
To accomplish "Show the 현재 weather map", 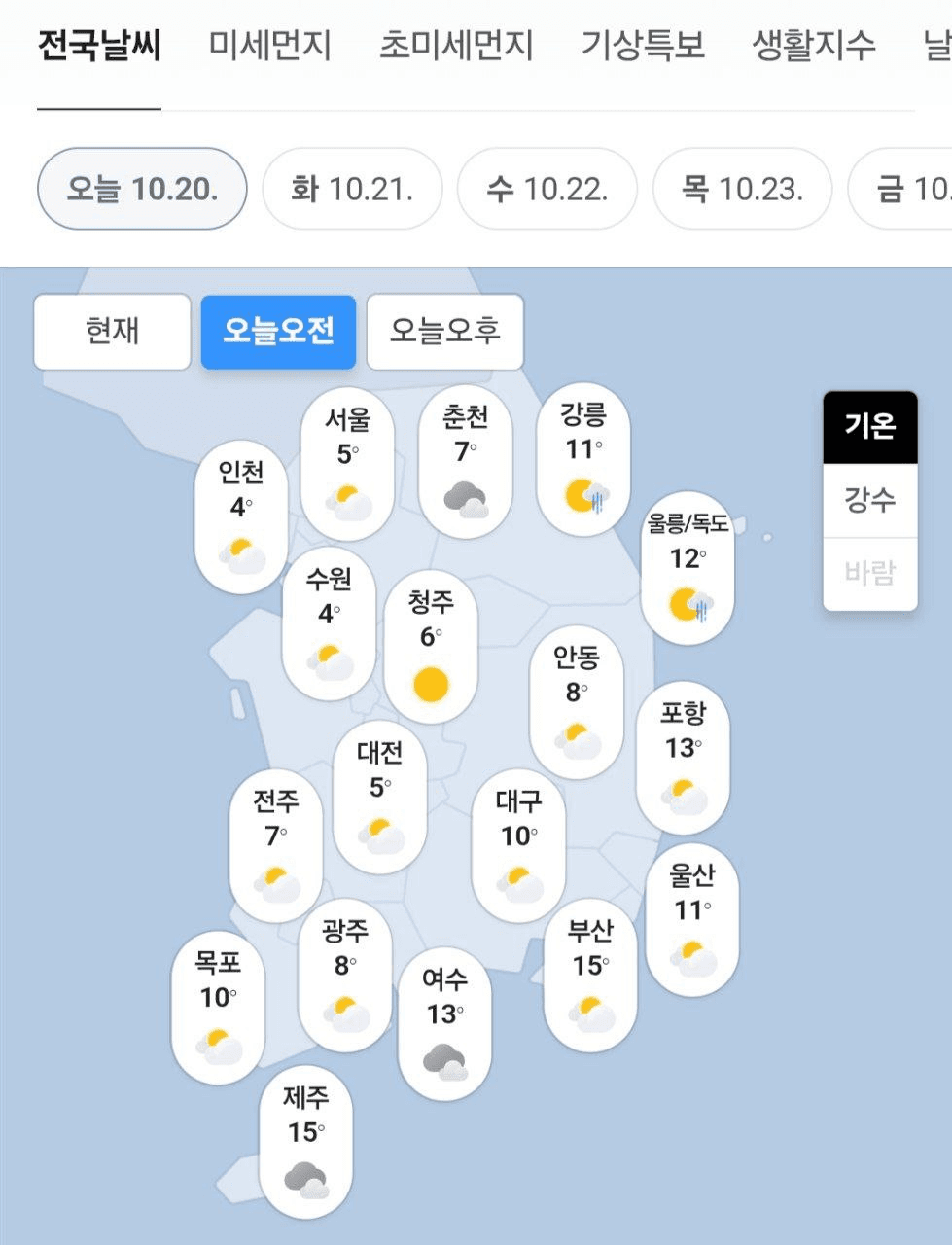I will (x=113, y=332).
